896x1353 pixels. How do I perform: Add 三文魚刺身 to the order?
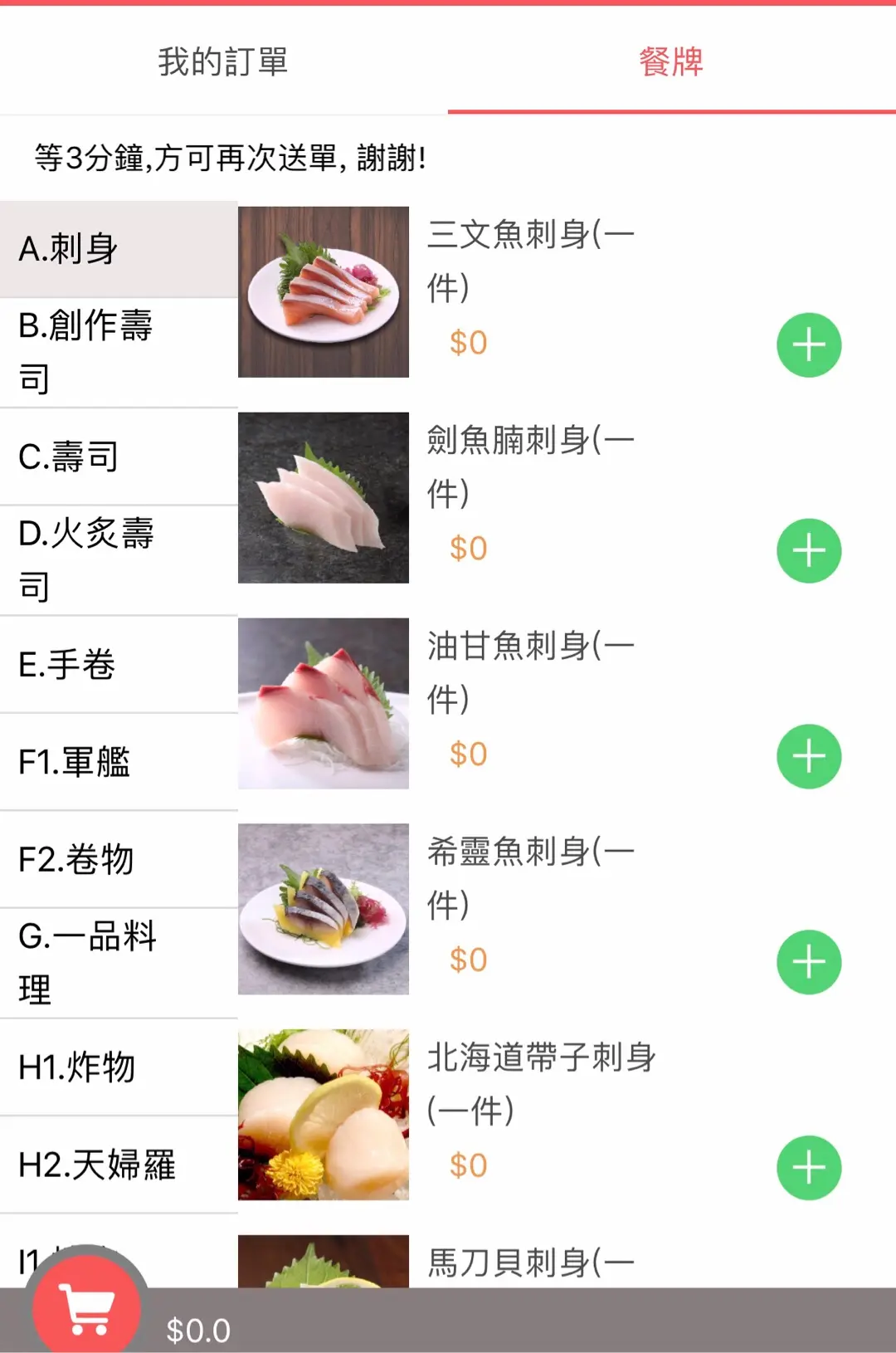click(x=809, y=345)
